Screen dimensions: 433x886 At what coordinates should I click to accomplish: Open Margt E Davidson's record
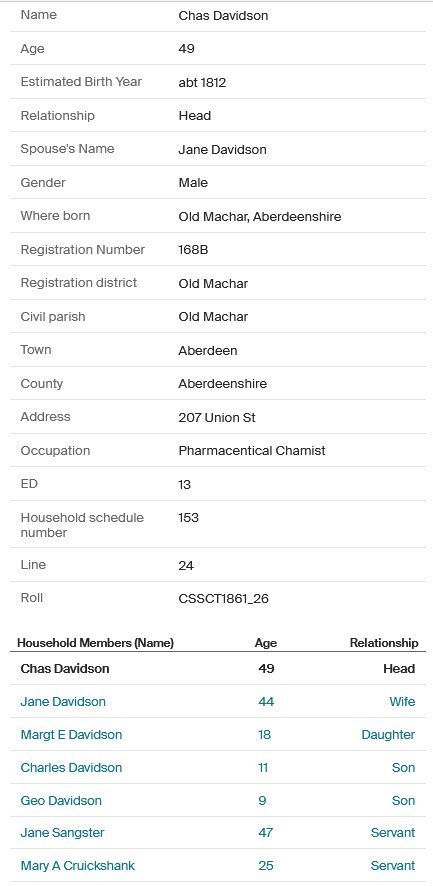point(71,735)
